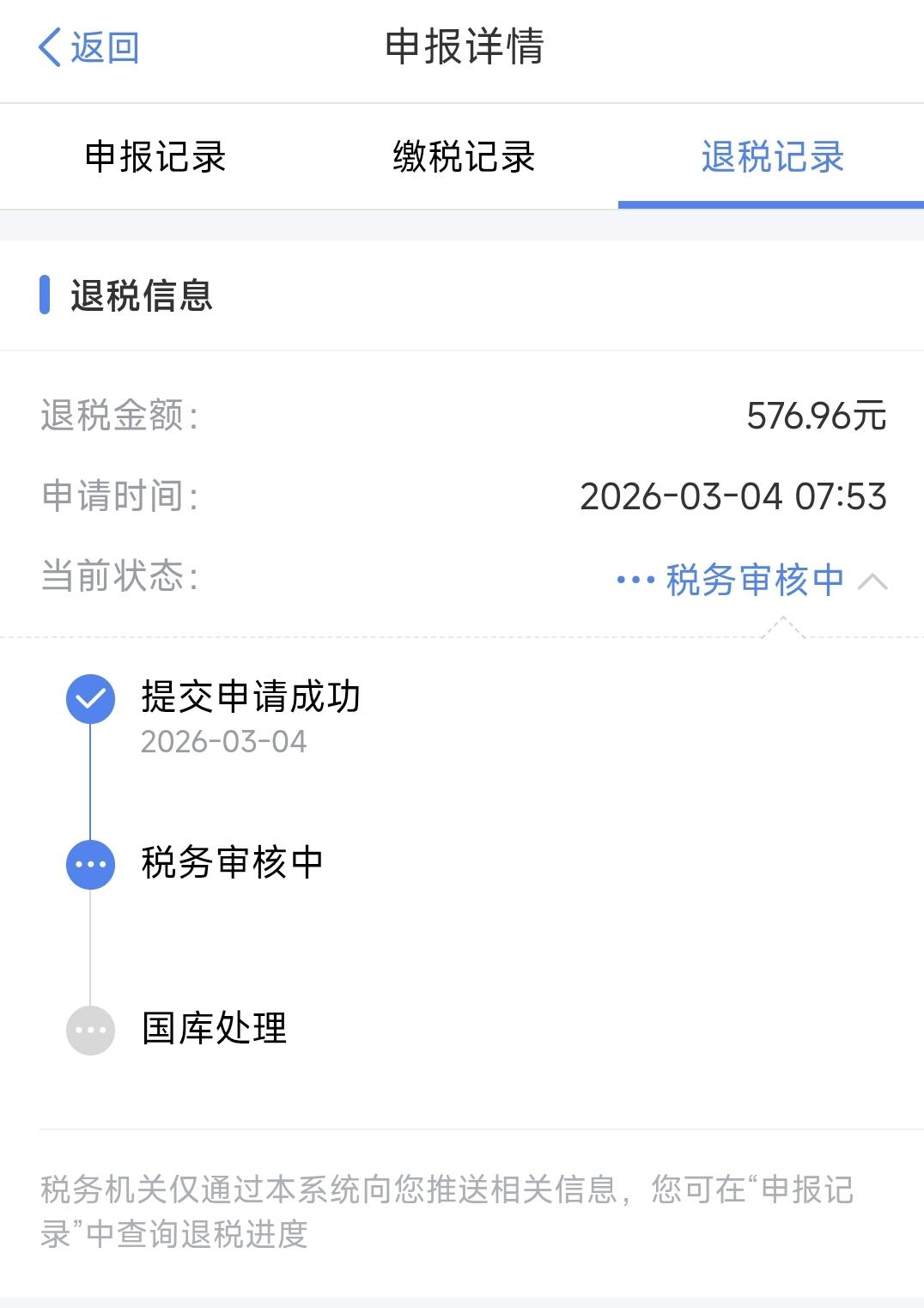Tap the completed step icon dated 2026-03-04
924x1308 pixels.
click(x=89, y=698)
